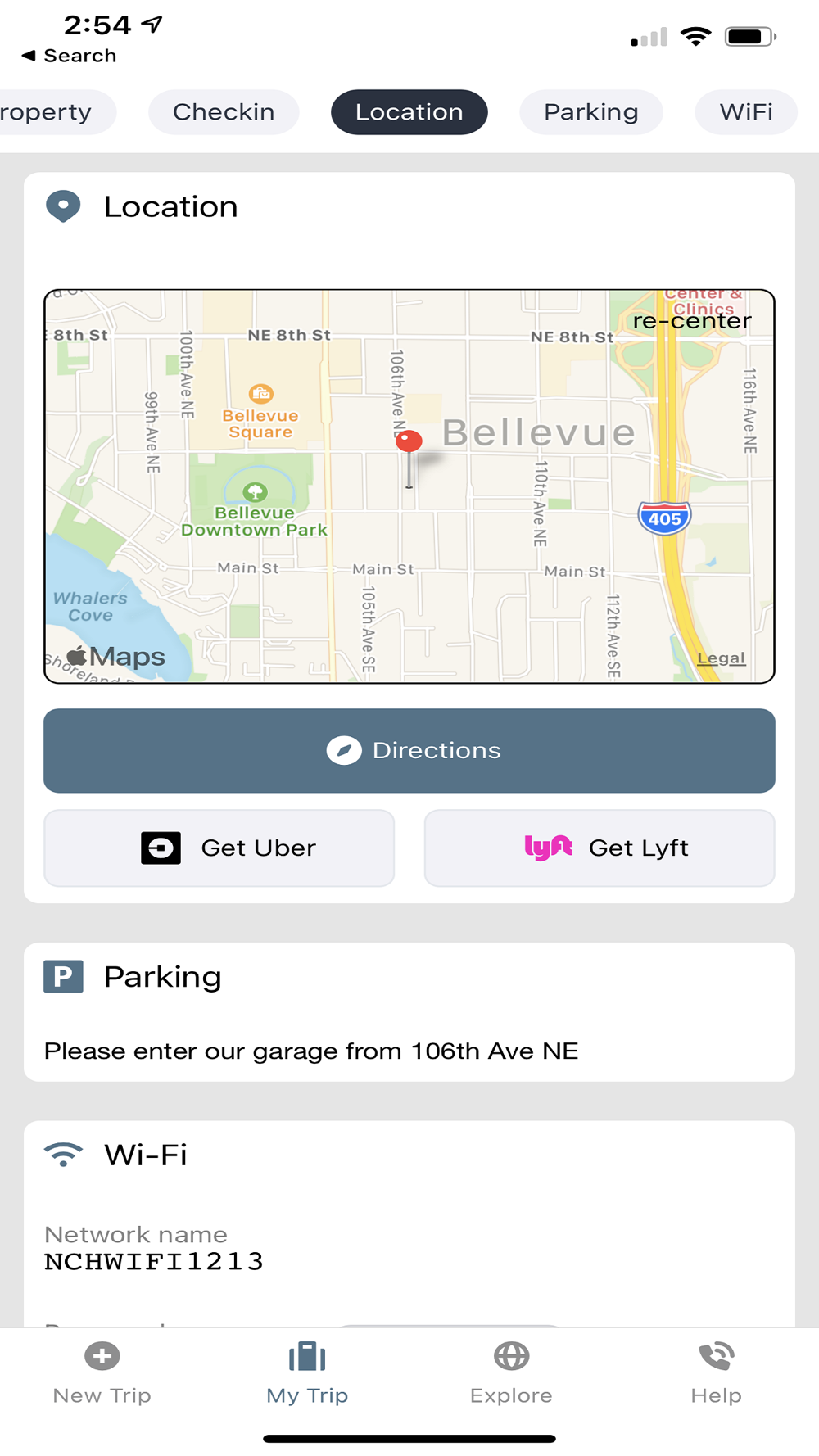This screenshot has height=1456, width=819.
Task: Tap re-center on the map
Action: point(692,321)
